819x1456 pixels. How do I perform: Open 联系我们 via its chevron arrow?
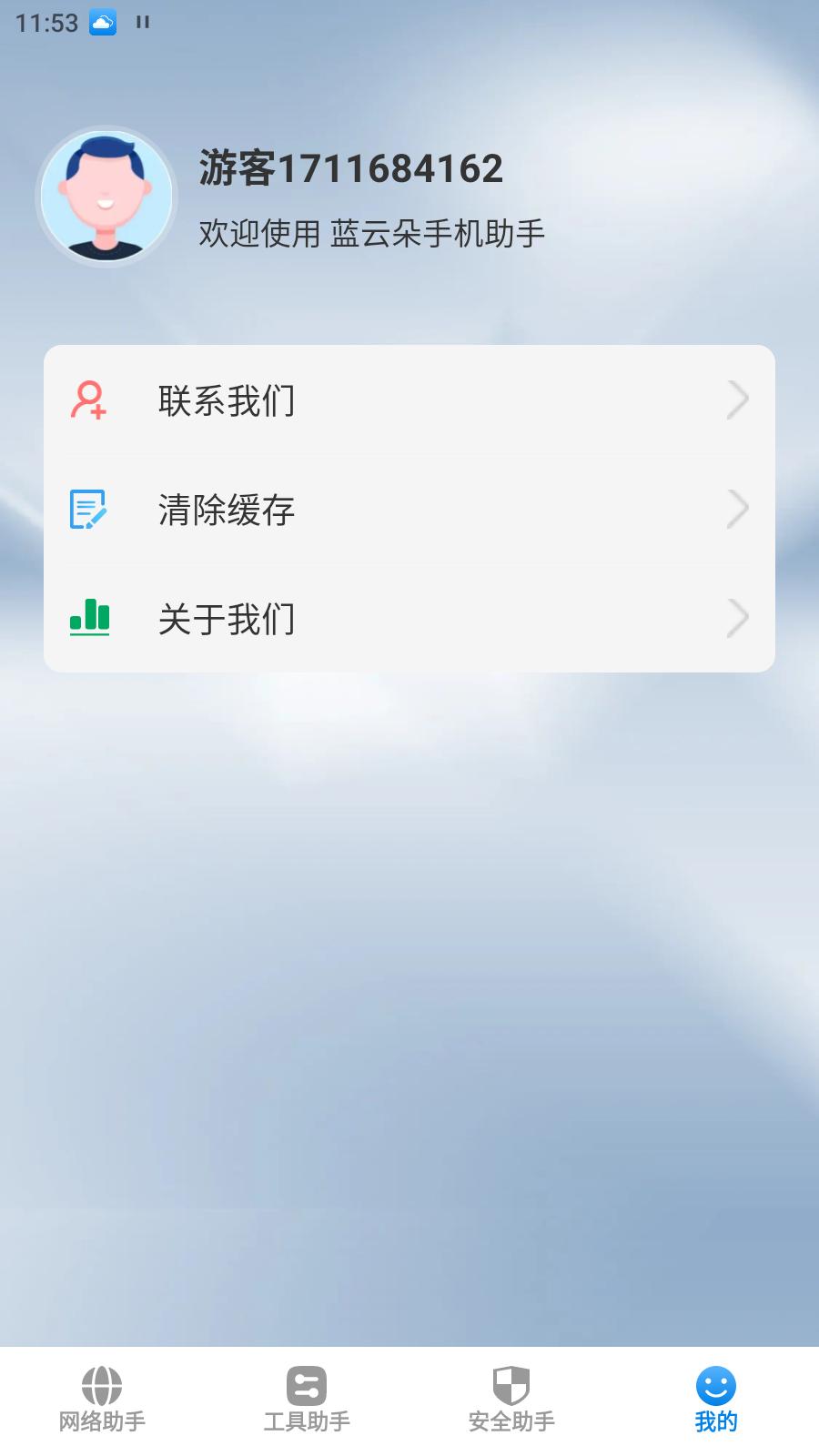pos(739,399)
